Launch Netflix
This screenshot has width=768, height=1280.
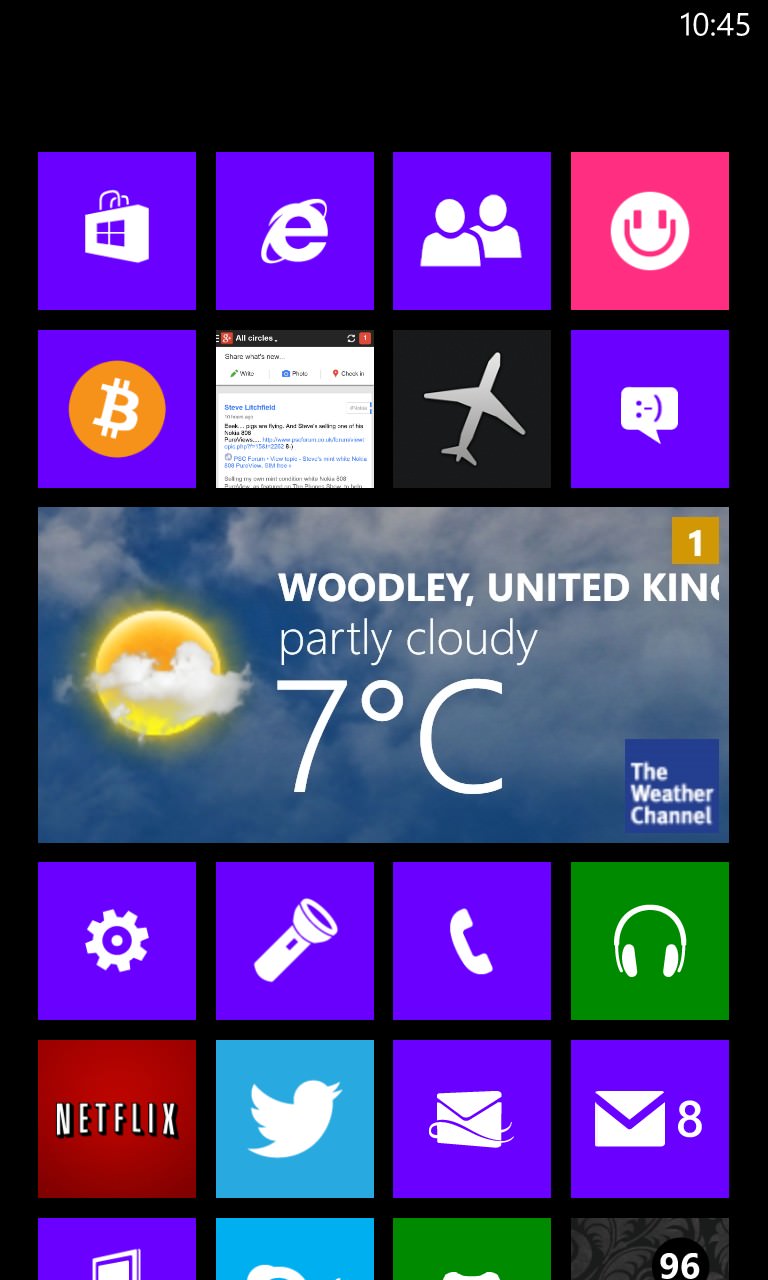(x=117, y=1119)
